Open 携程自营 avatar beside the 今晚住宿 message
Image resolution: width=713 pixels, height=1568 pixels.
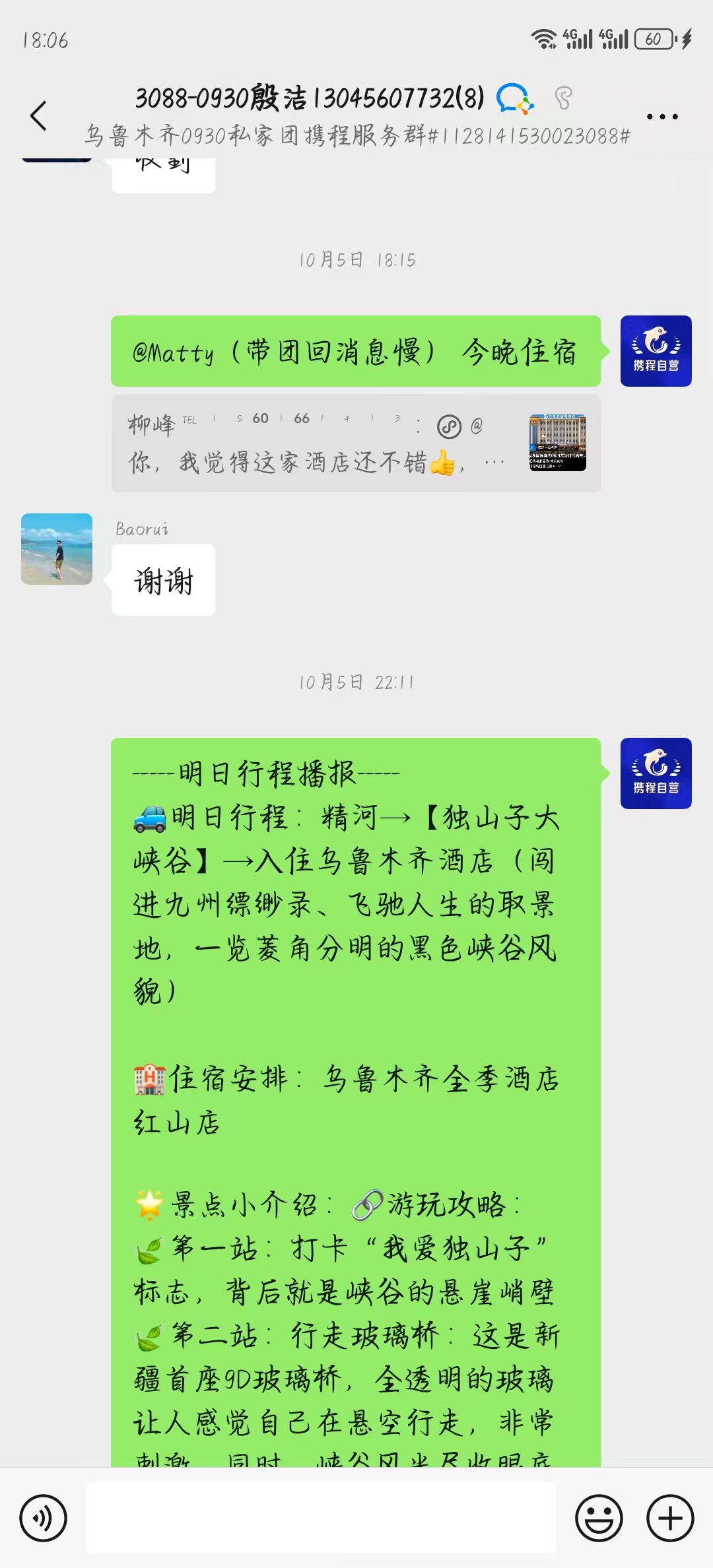tap(656, 351)
